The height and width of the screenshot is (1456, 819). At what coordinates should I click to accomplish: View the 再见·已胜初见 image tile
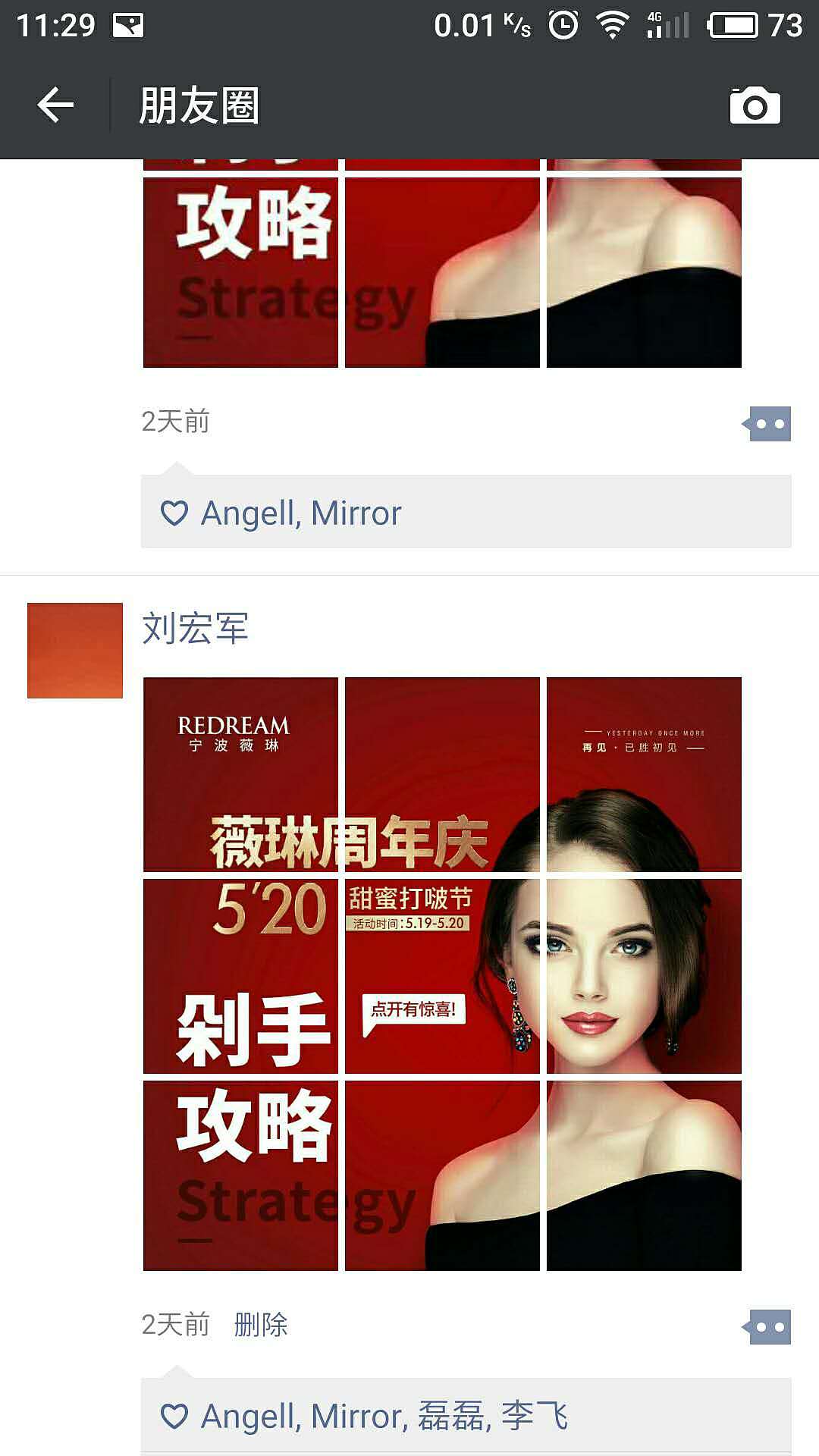644,773
